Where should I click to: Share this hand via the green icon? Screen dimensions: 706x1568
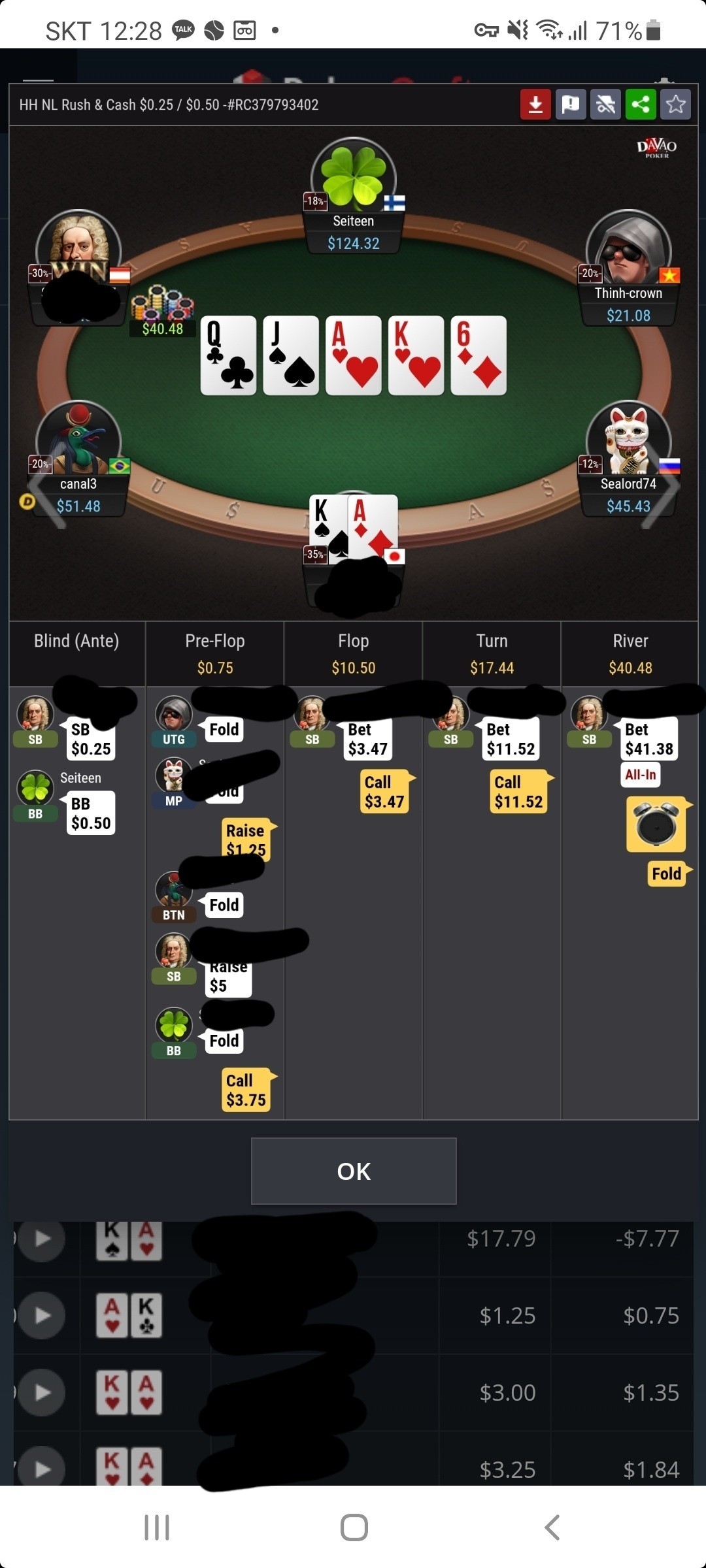coord(641,105)
